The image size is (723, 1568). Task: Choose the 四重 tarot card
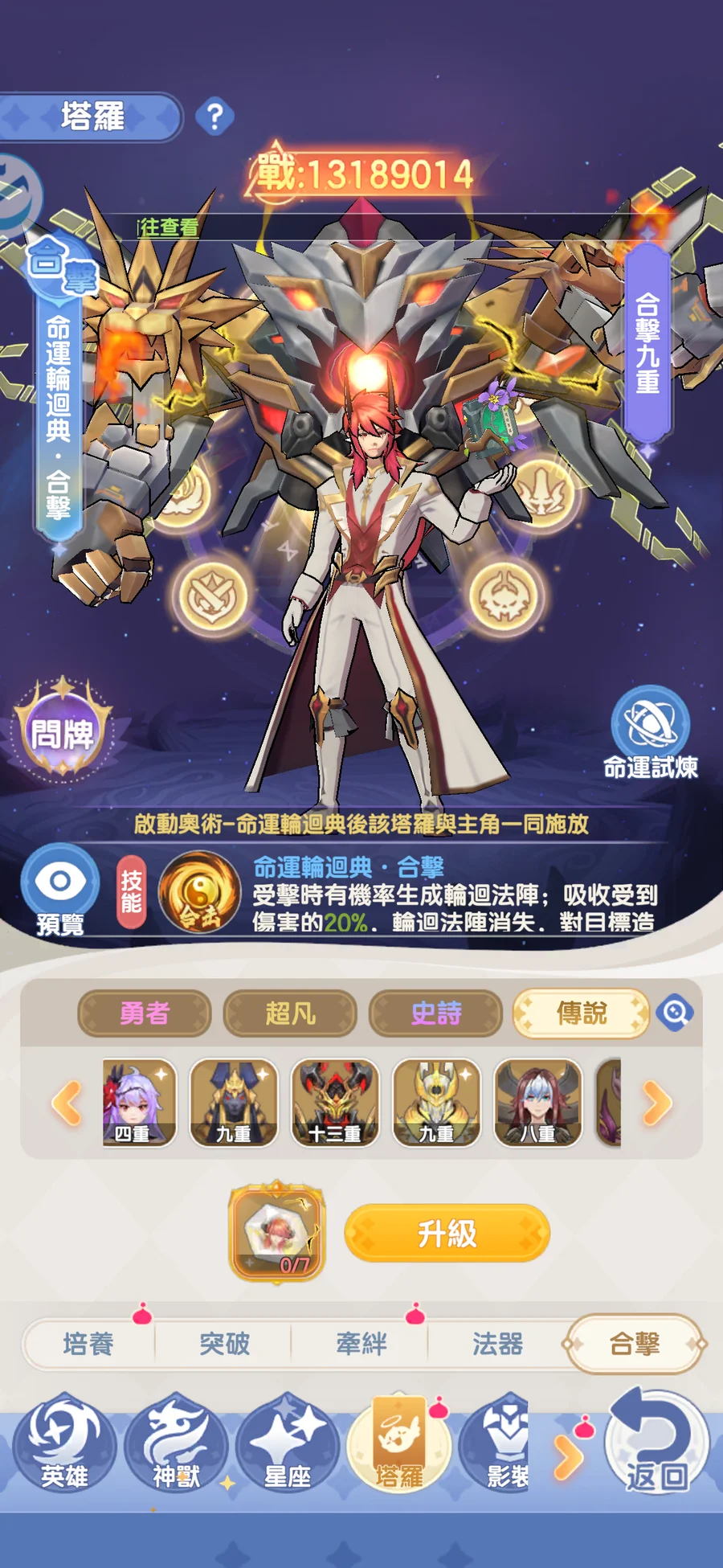point(138,1102)
